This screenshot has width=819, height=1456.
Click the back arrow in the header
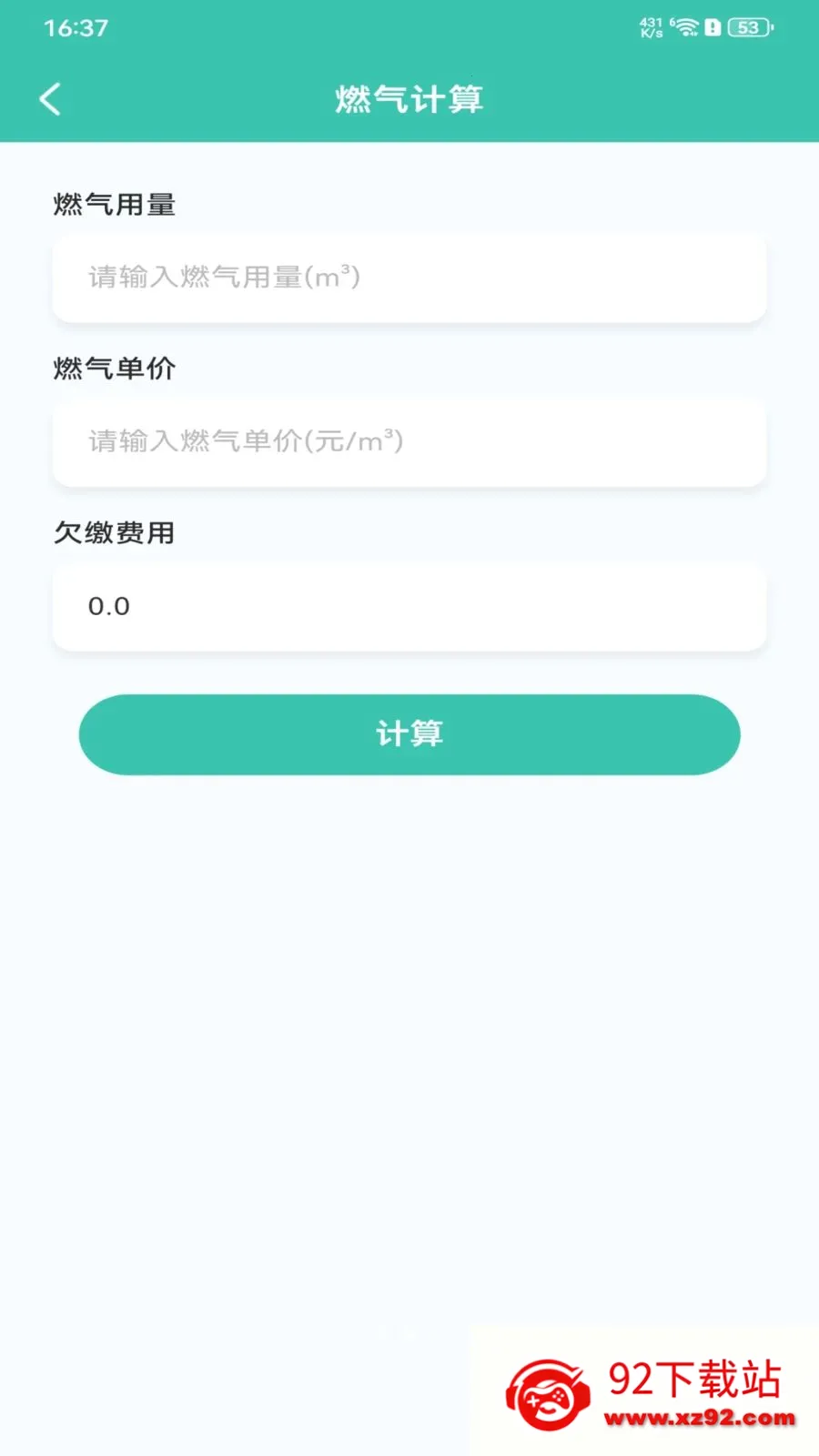click(x=50, y=98)
